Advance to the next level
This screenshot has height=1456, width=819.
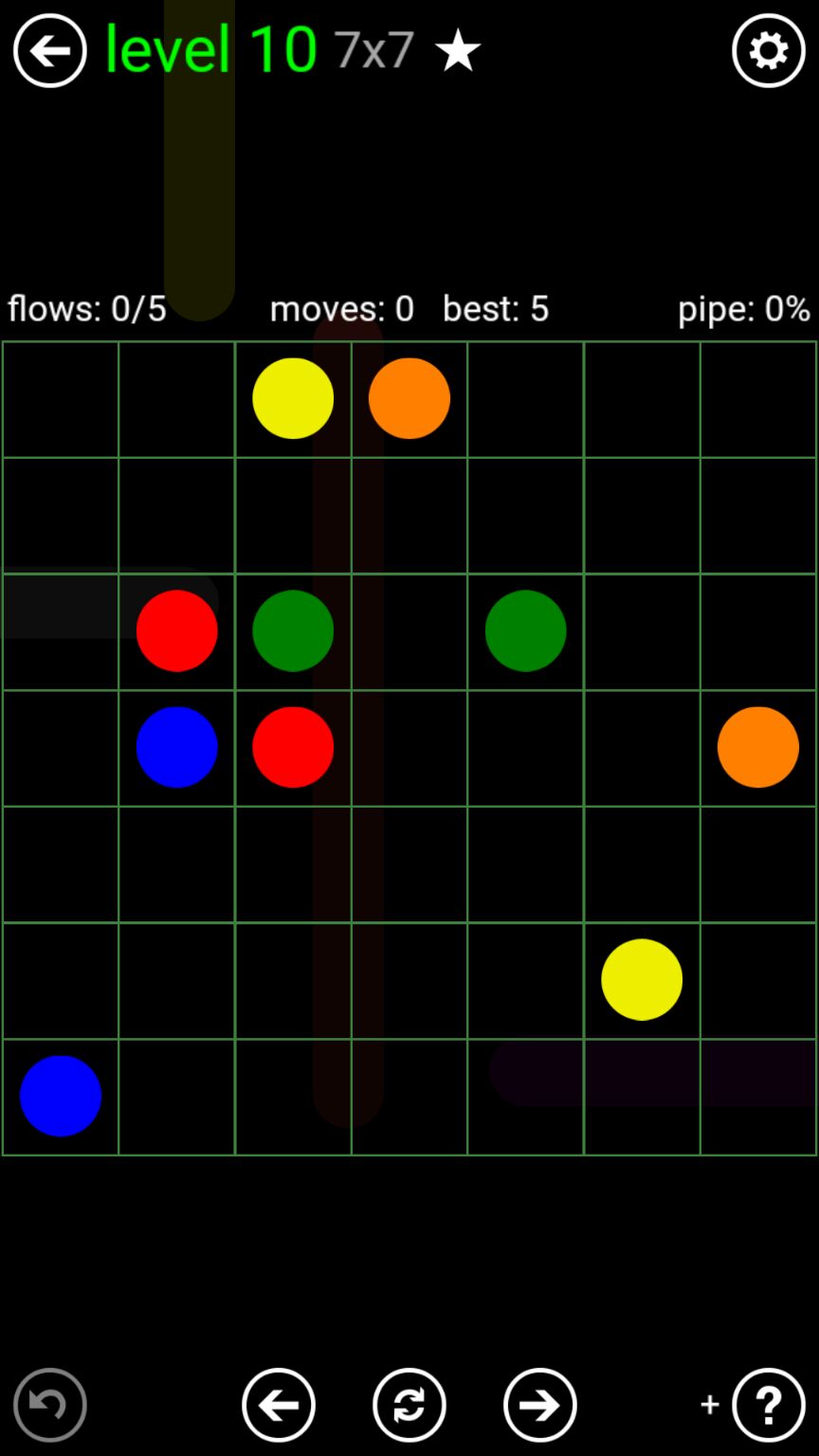(540, 1405)
